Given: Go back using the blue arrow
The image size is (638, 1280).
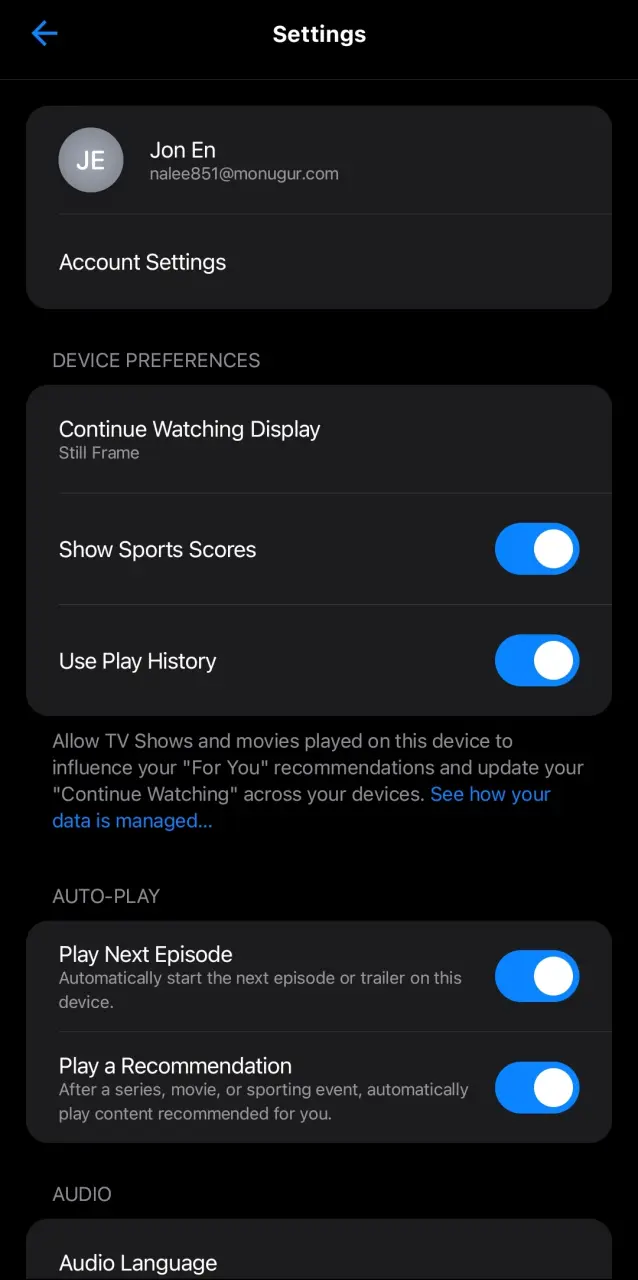Looking at the screenshot, I should click(x=45, y=34).
